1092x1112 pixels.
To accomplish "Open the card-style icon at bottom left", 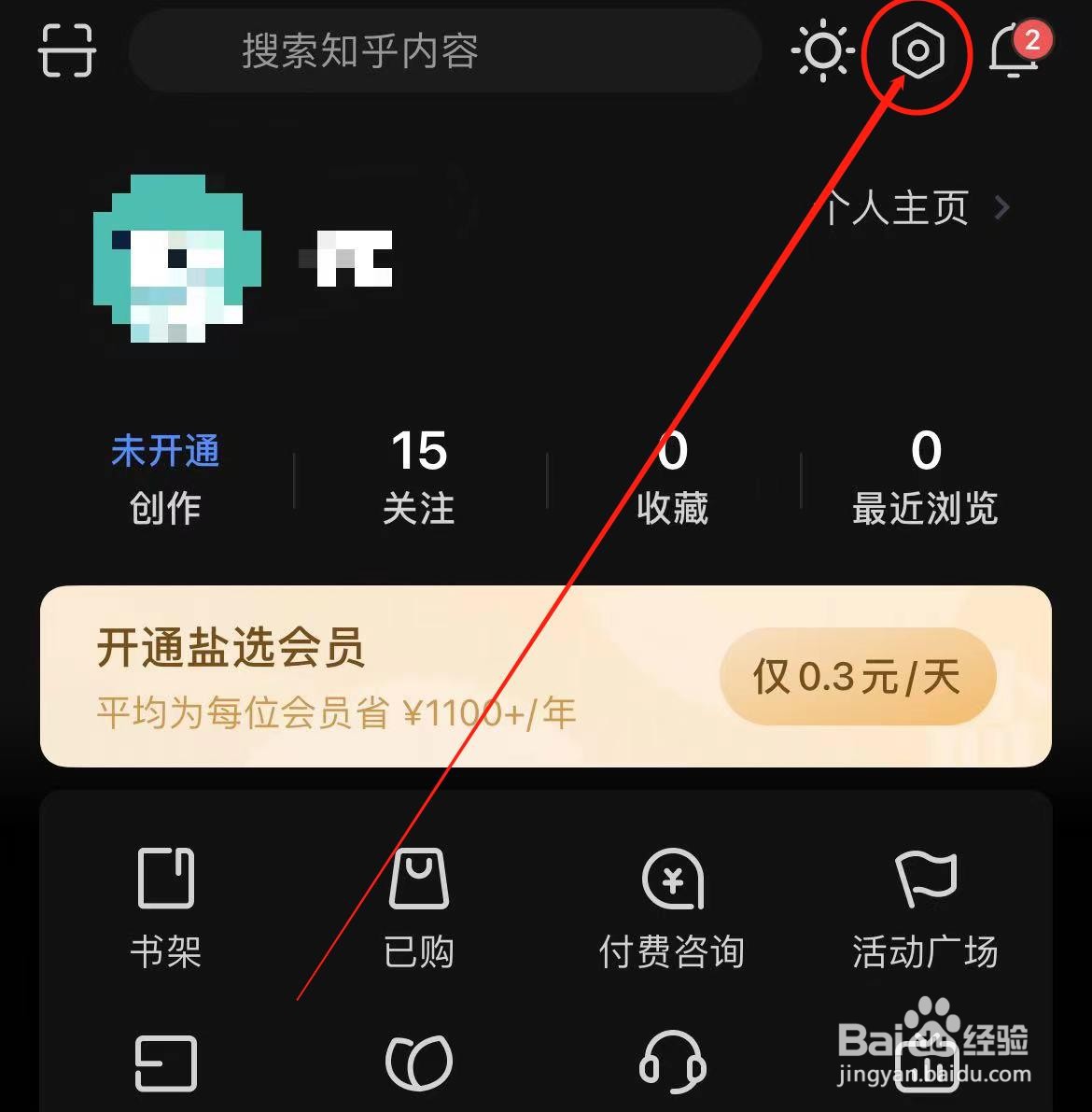I will 166,1060.
